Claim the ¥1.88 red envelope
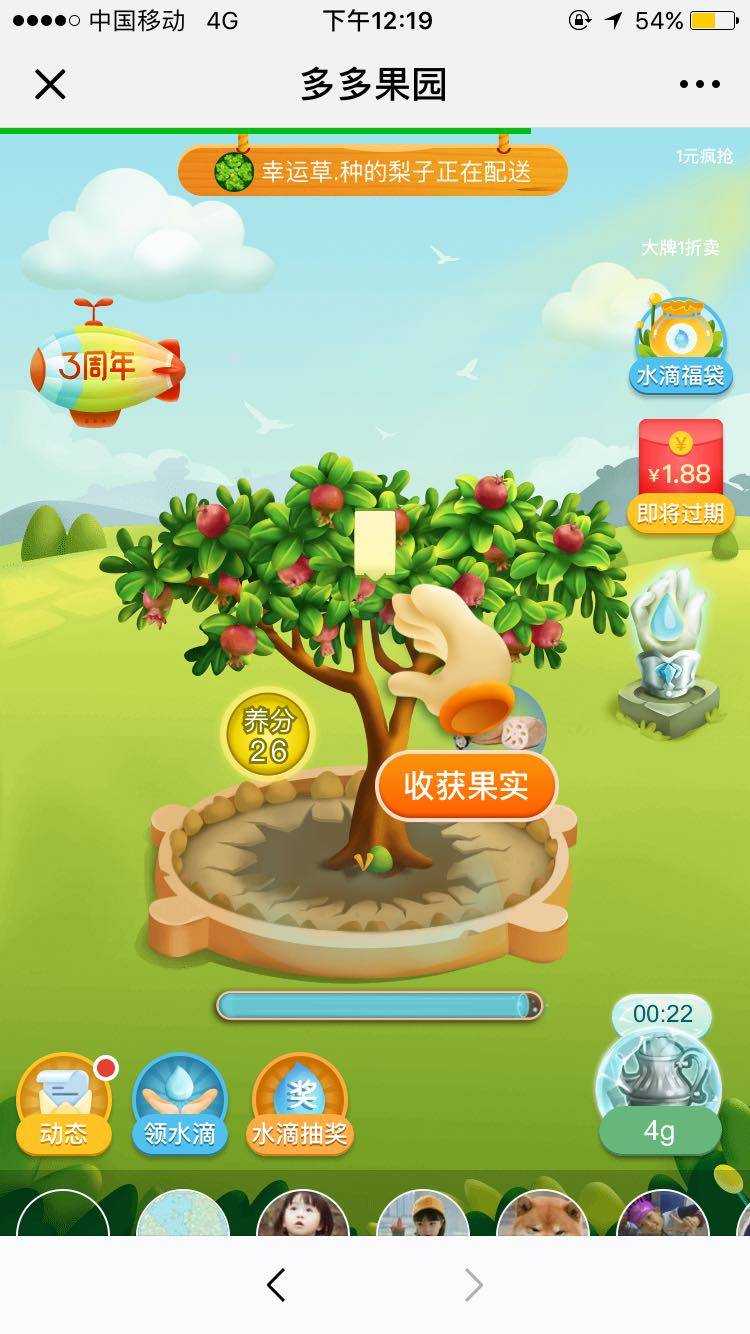The width and height of the screenshot is (750, 1334). [x=681, y=475]
